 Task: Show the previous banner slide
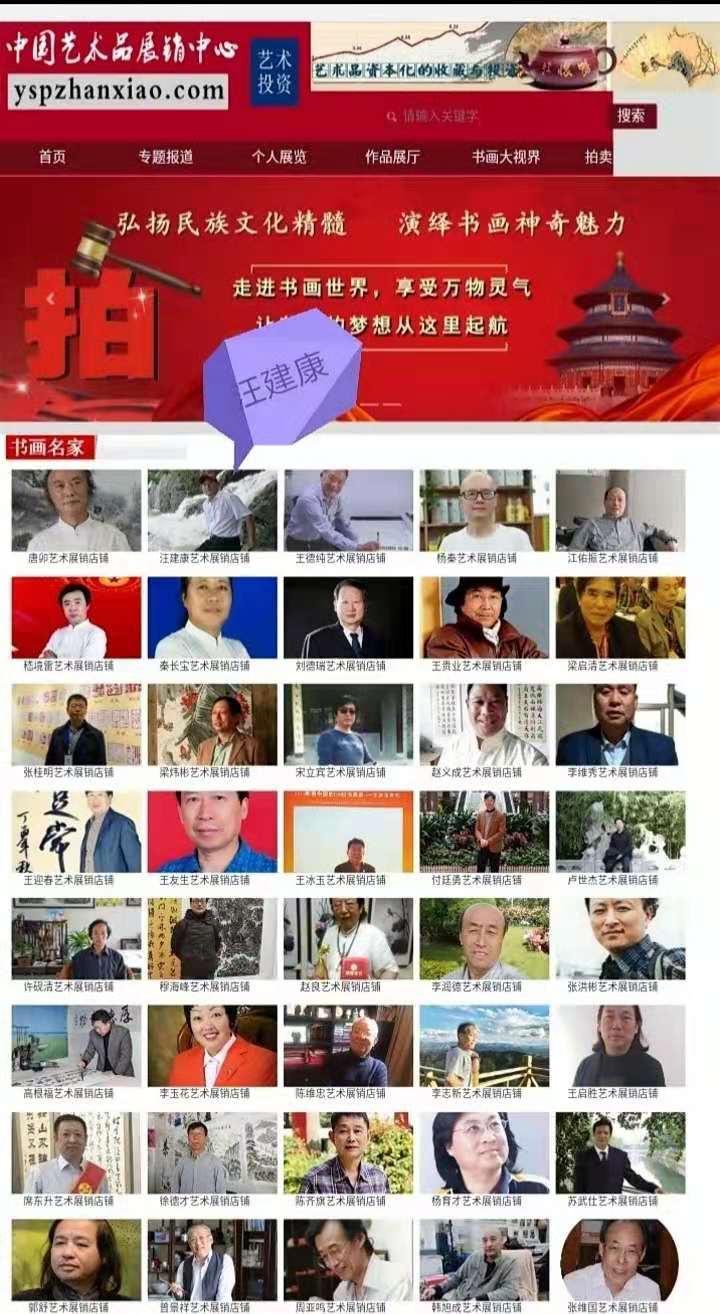[x=51, y=298]
